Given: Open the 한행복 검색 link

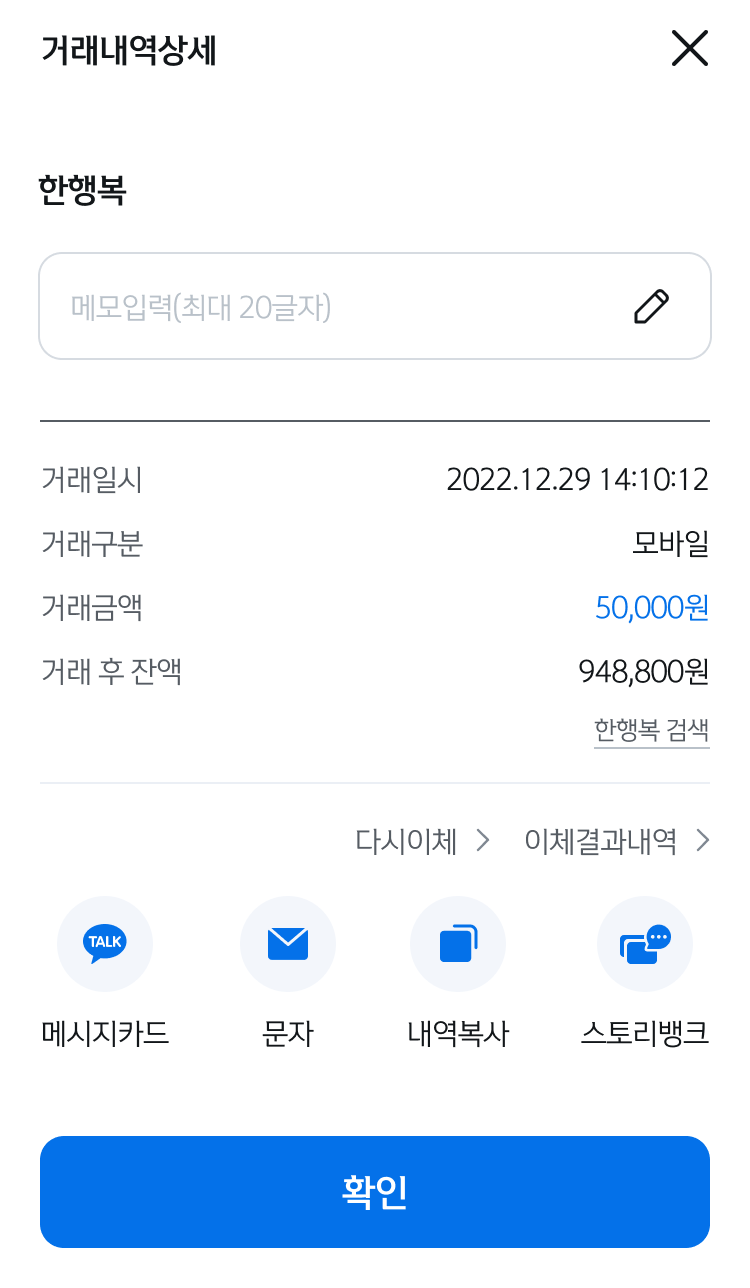Looking at the screenshot, I should coord(651,730).
